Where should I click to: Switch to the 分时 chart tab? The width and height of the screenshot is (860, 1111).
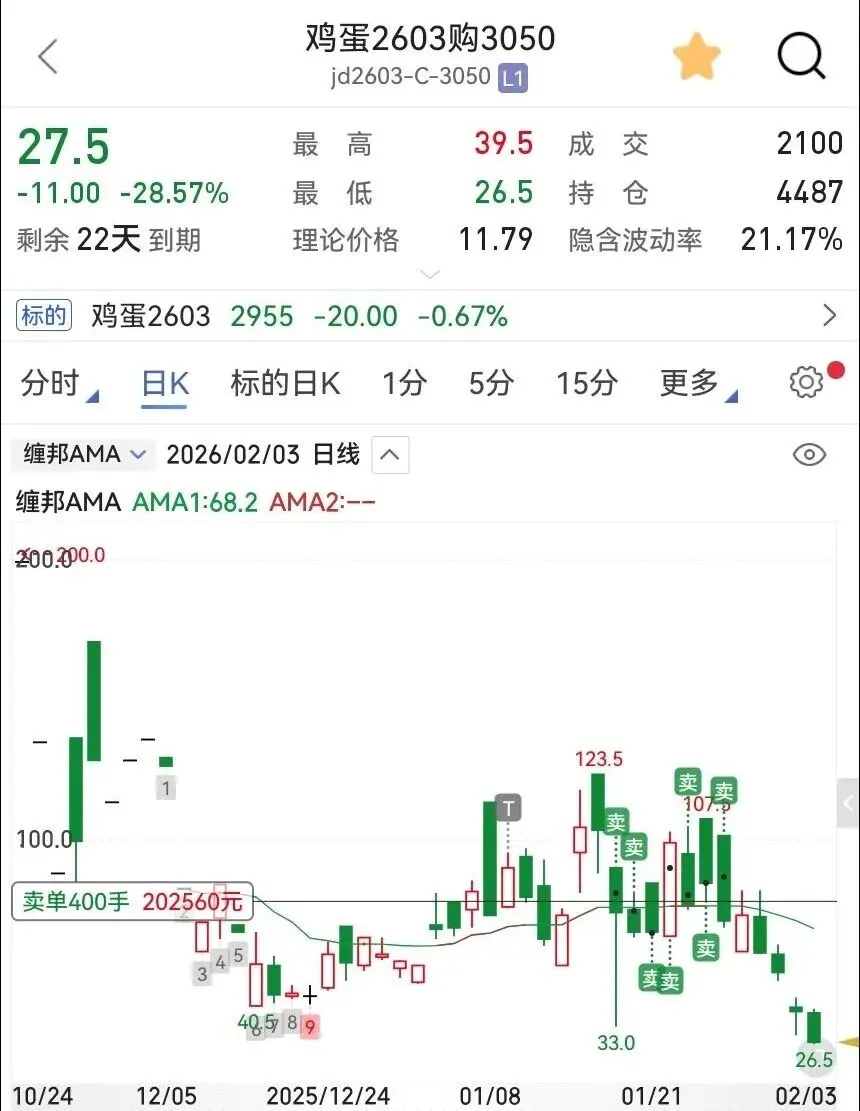(x=58, y=383)
